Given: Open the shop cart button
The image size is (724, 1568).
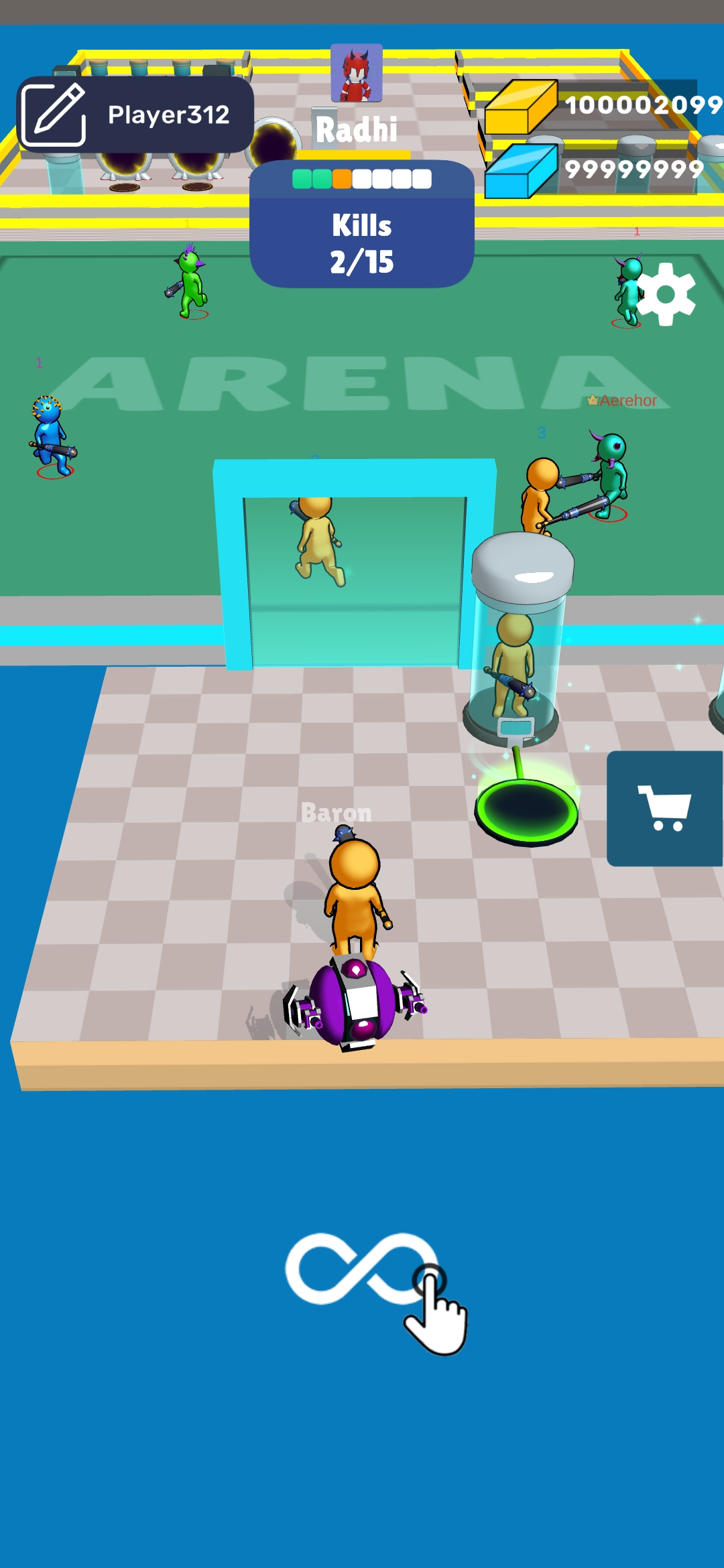Looking at the screenshot, I should 664,808.
